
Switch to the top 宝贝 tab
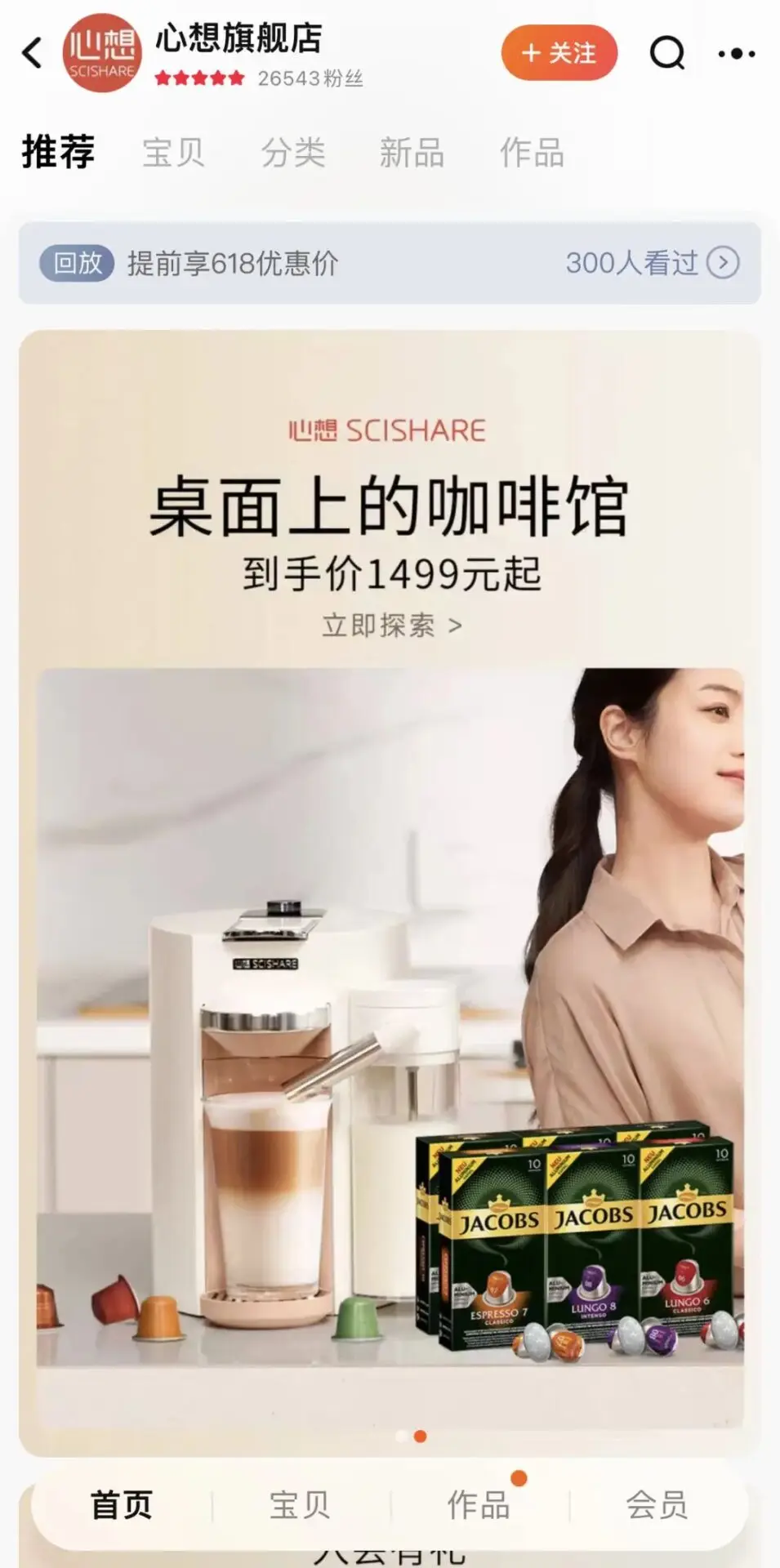click(173, 153)
